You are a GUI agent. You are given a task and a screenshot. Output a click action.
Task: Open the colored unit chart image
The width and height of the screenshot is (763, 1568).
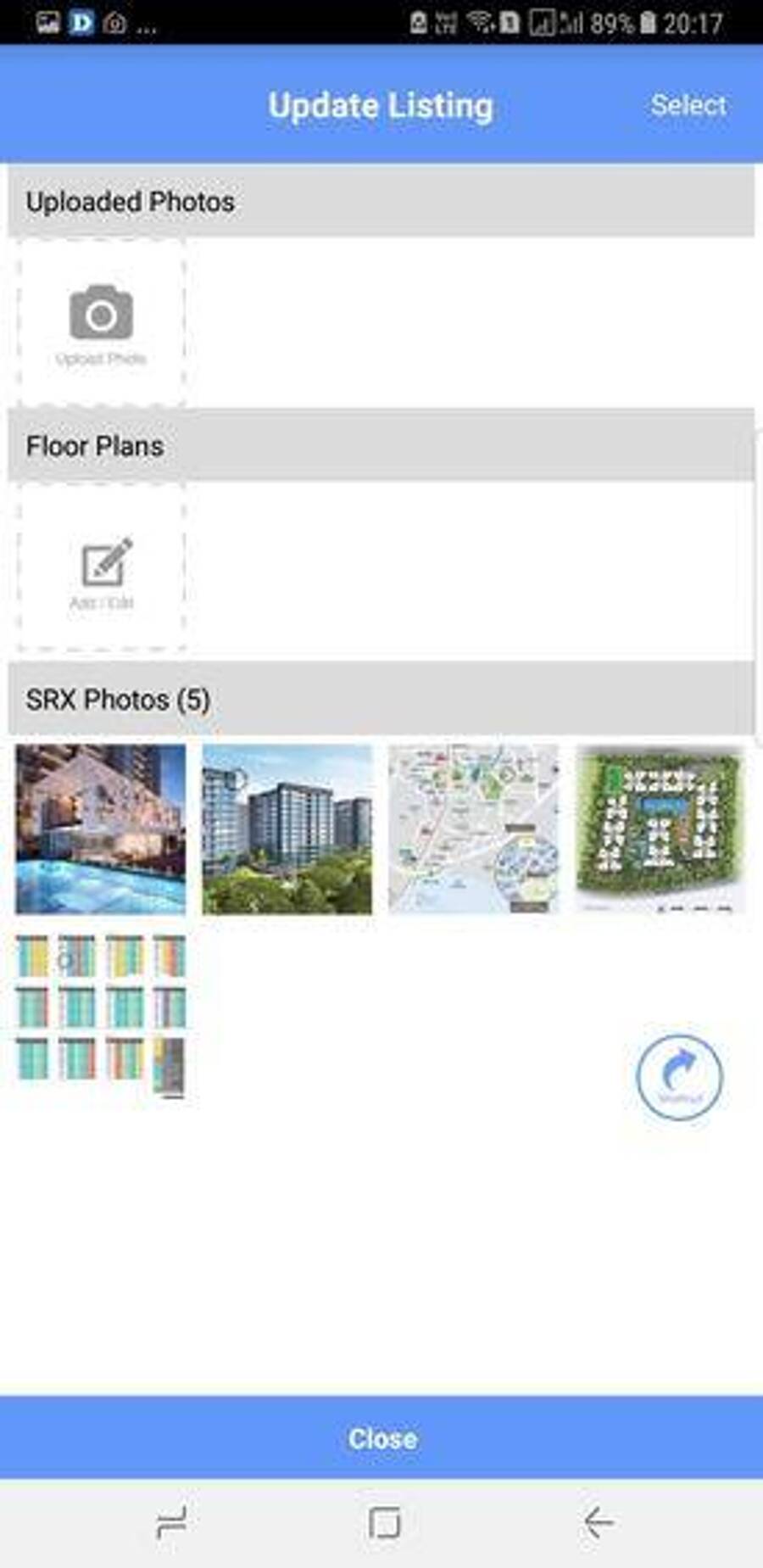coord(101,1015)
